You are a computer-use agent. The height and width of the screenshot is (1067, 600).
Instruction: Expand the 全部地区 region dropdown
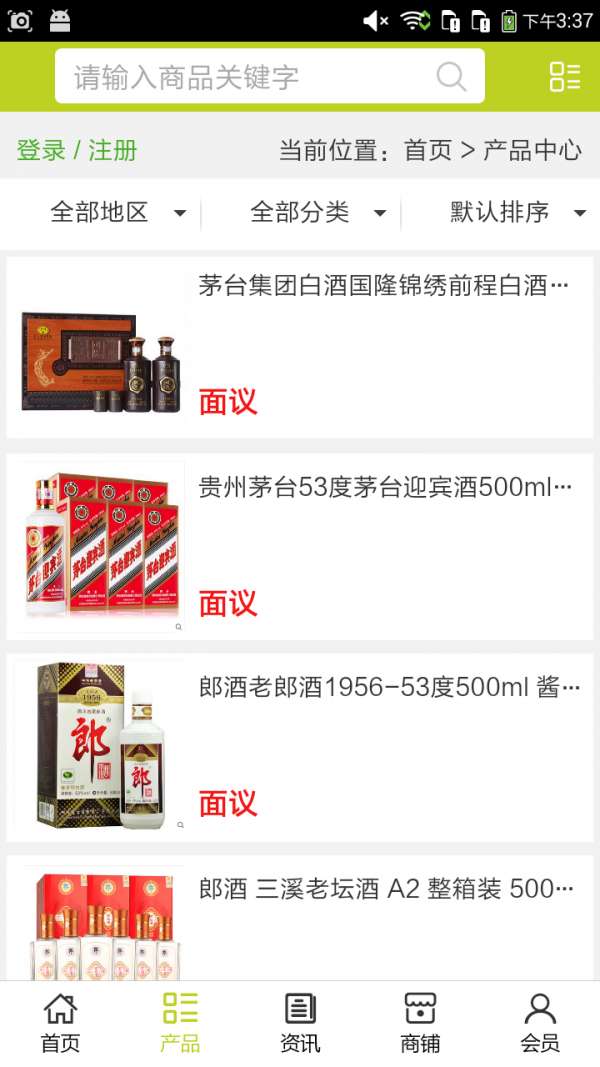(x=115, y=212)
